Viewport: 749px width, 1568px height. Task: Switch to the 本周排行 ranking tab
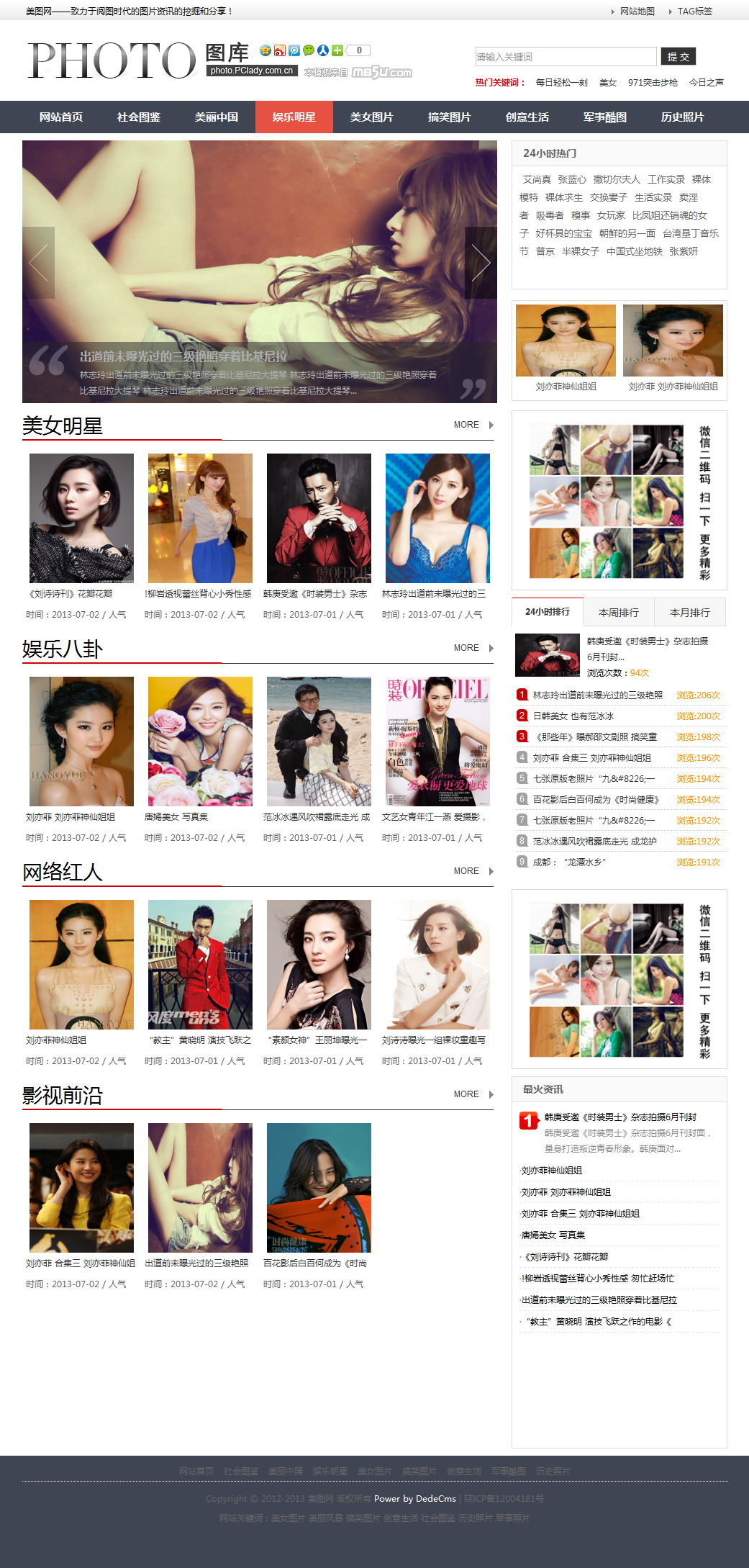point(619,613)
